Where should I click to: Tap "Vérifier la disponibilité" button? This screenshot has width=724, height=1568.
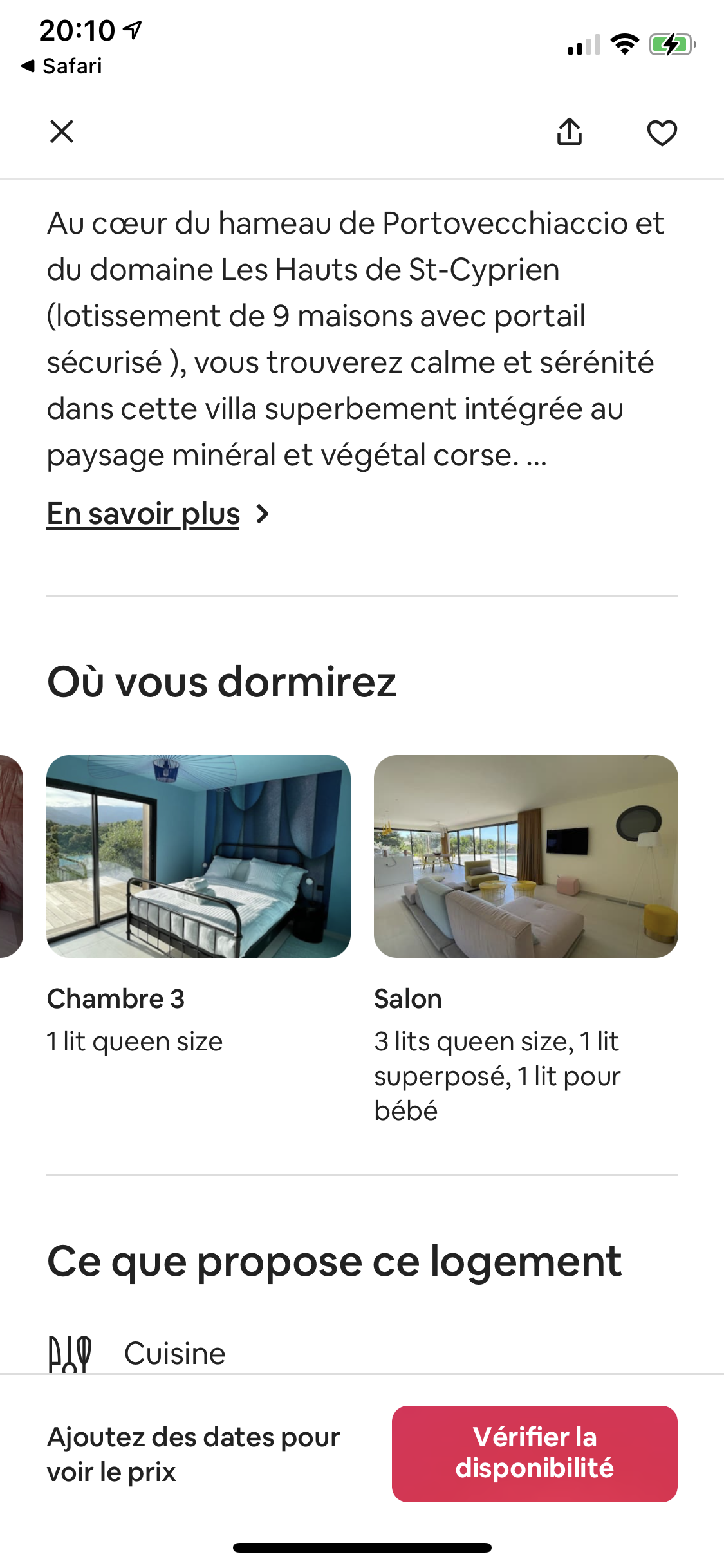tap(534, 1453)
